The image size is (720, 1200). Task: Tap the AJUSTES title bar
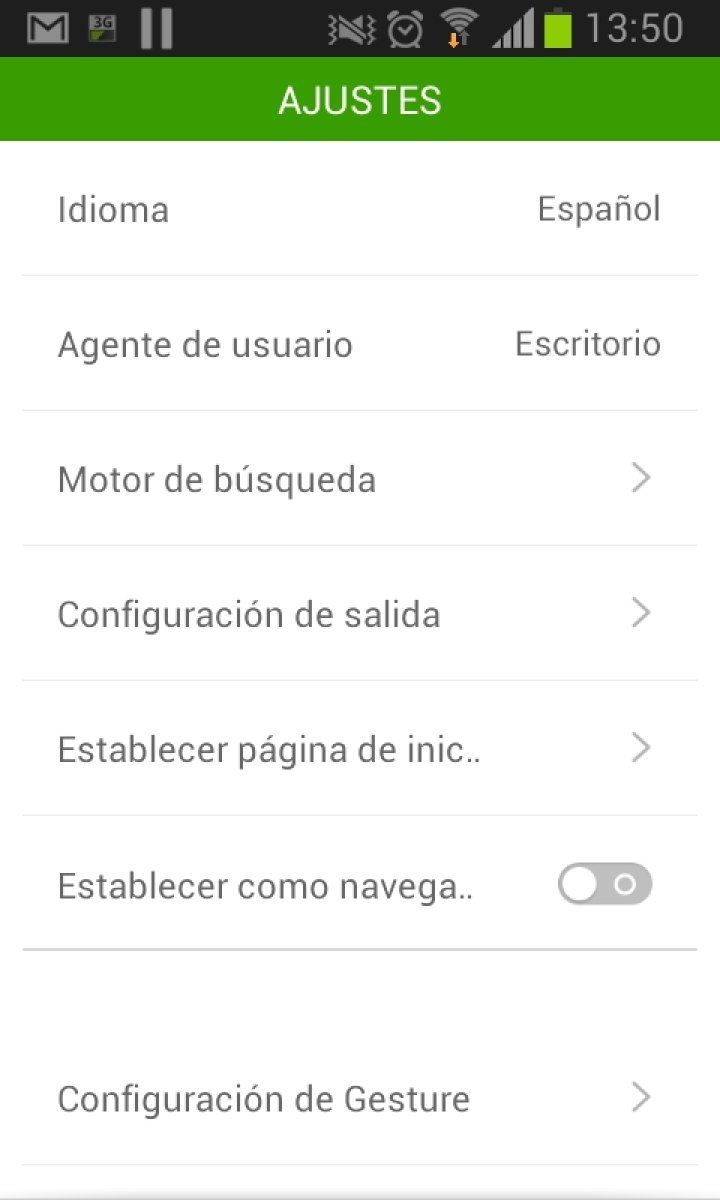click(360, 99)
